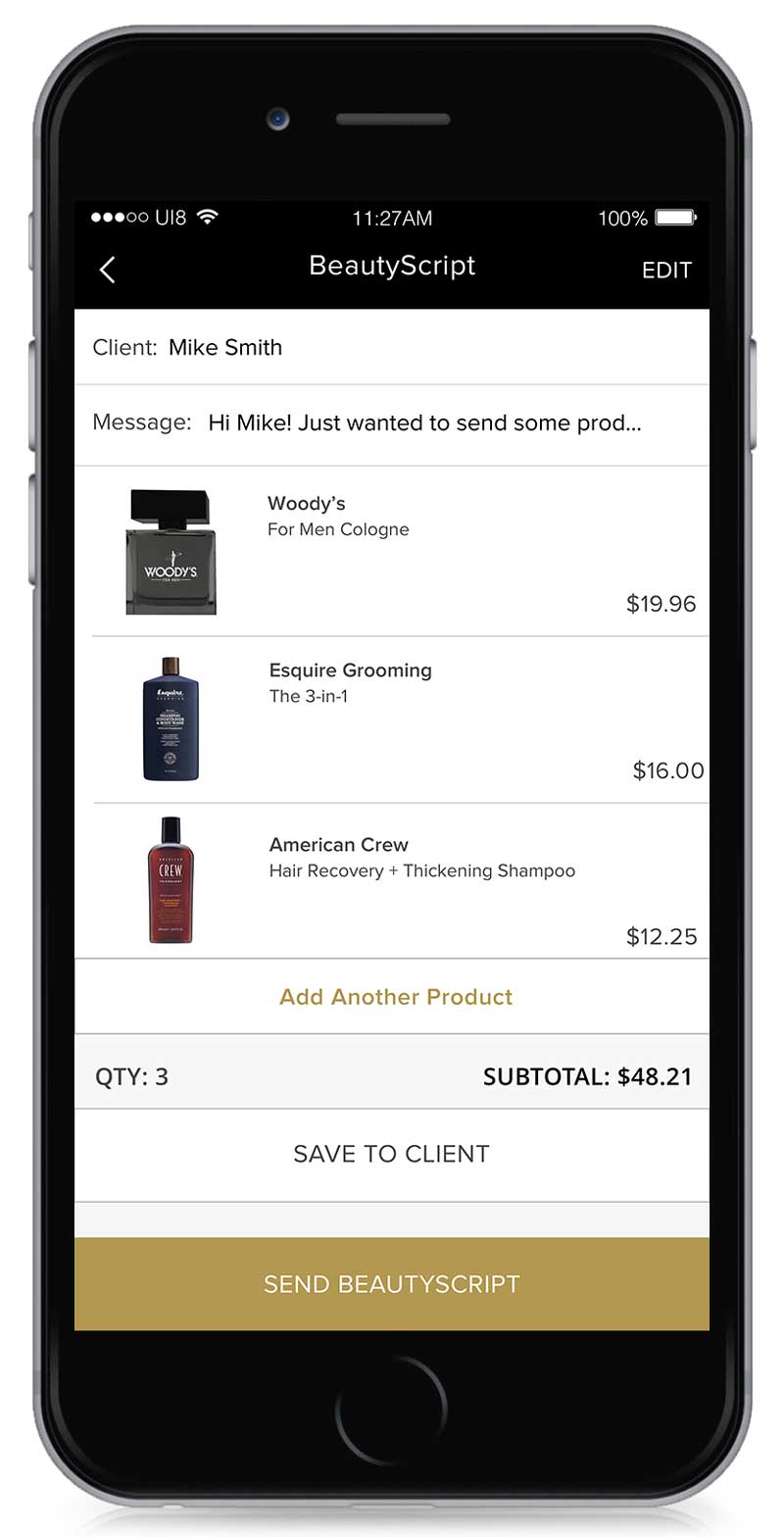Tap EDIT in the top bar
Screen dimensions: 784x1537
(666, 271)
